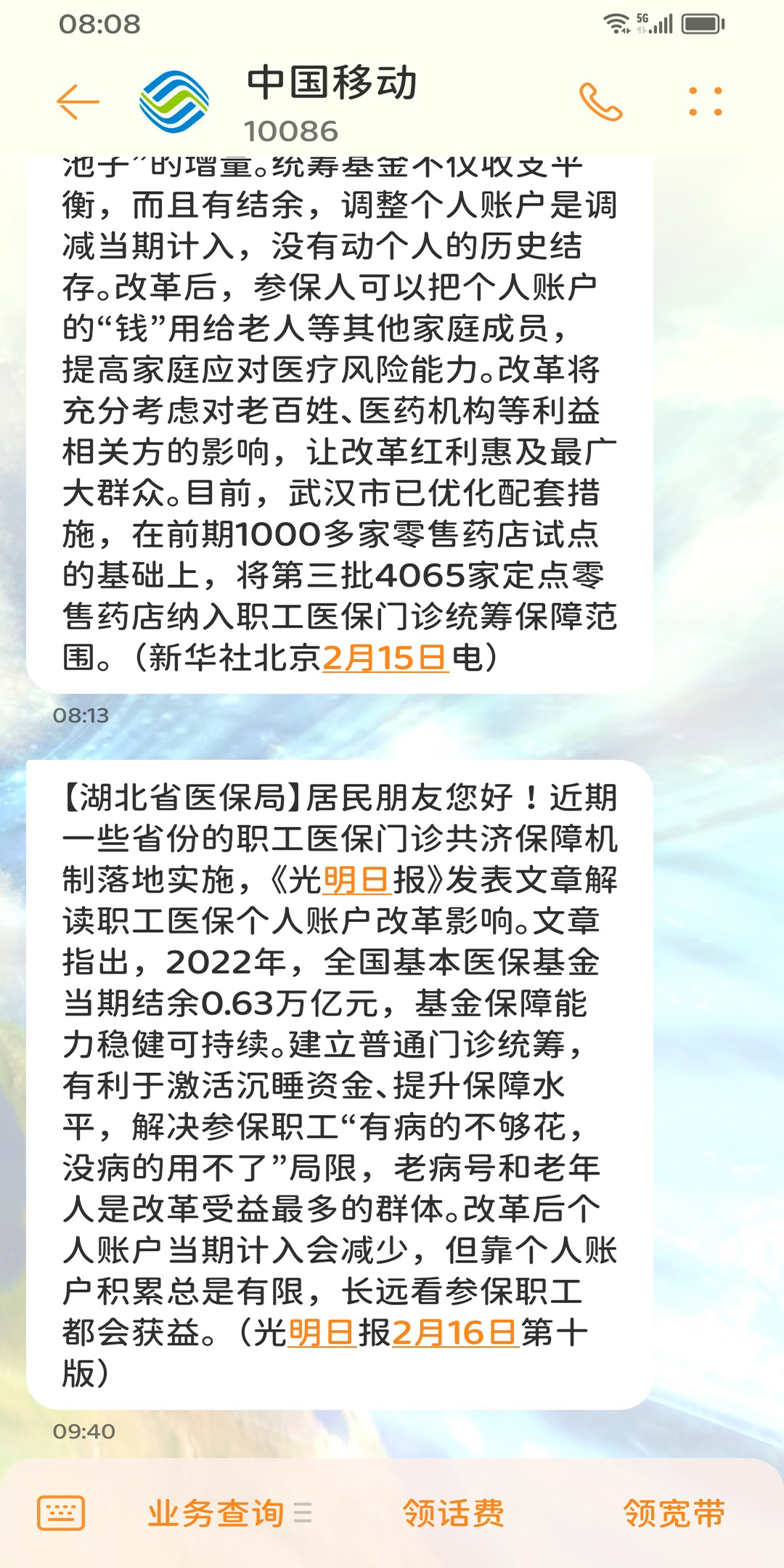
Task: Open the 领话费 service menu
Action: (454, 1514)
